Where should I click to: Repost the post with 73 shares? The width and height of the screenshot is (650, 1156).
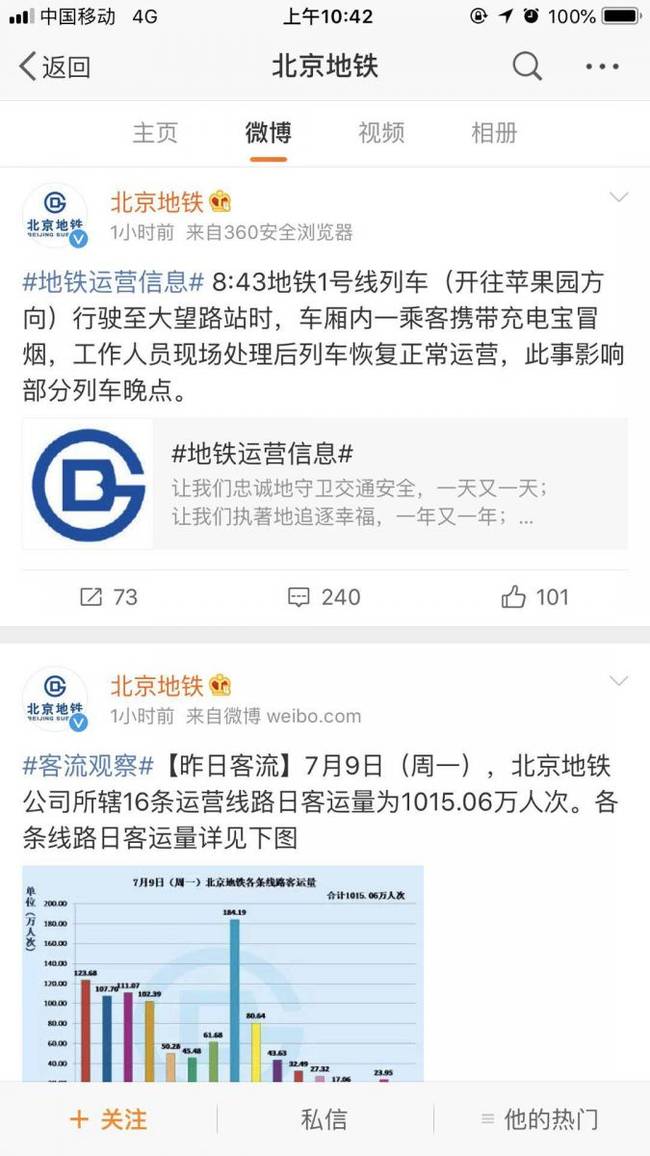click(108, 597)
